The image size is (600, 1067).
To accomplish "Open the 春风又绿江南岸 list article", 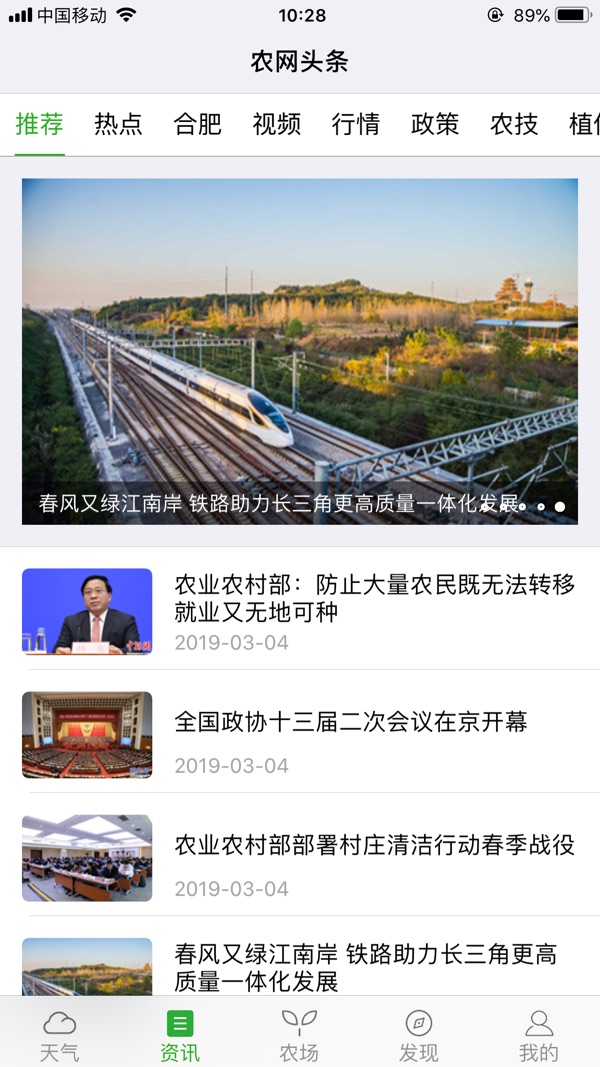I will click(x=300, y=966).
